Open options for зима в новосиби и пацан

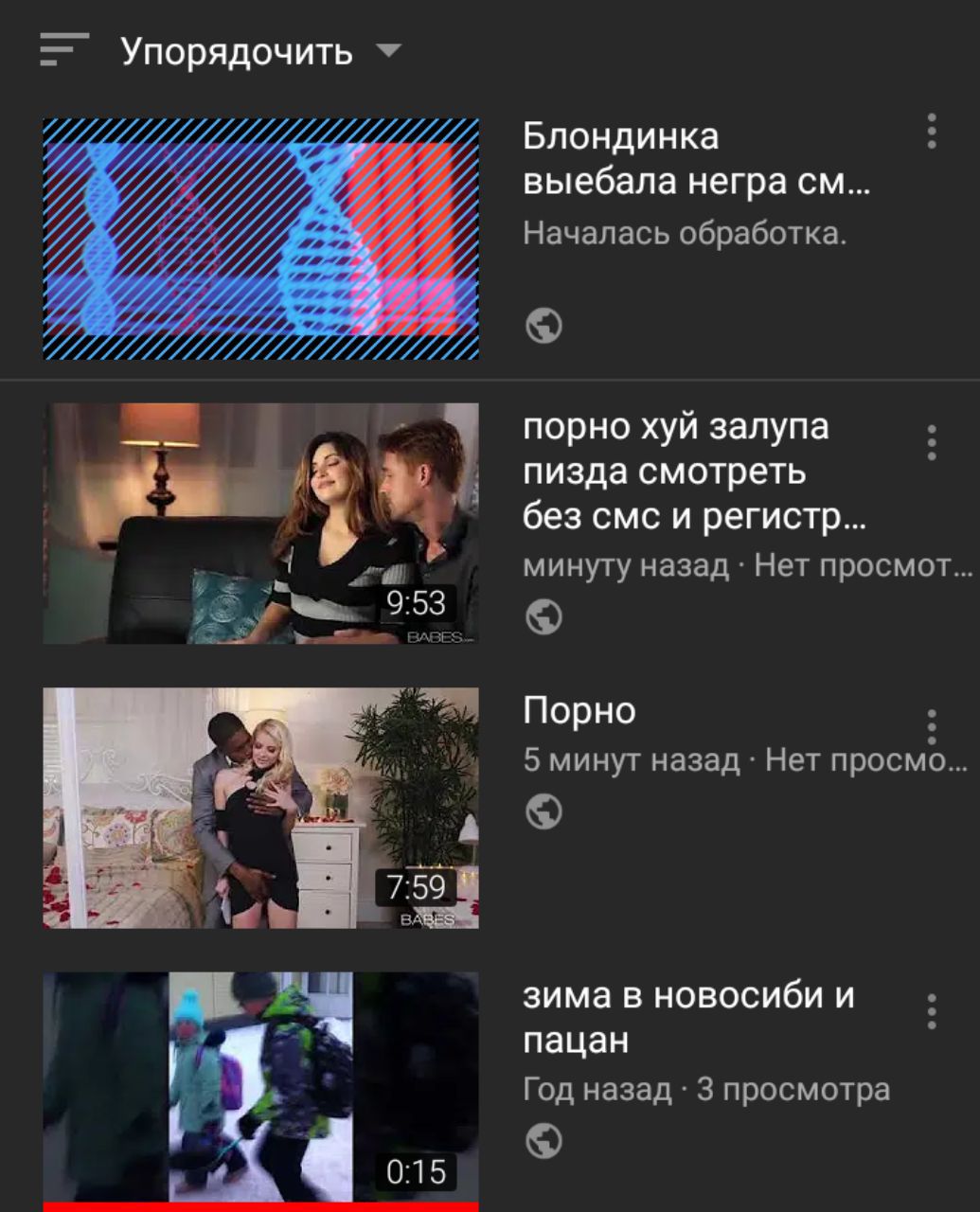(932, 1011)
